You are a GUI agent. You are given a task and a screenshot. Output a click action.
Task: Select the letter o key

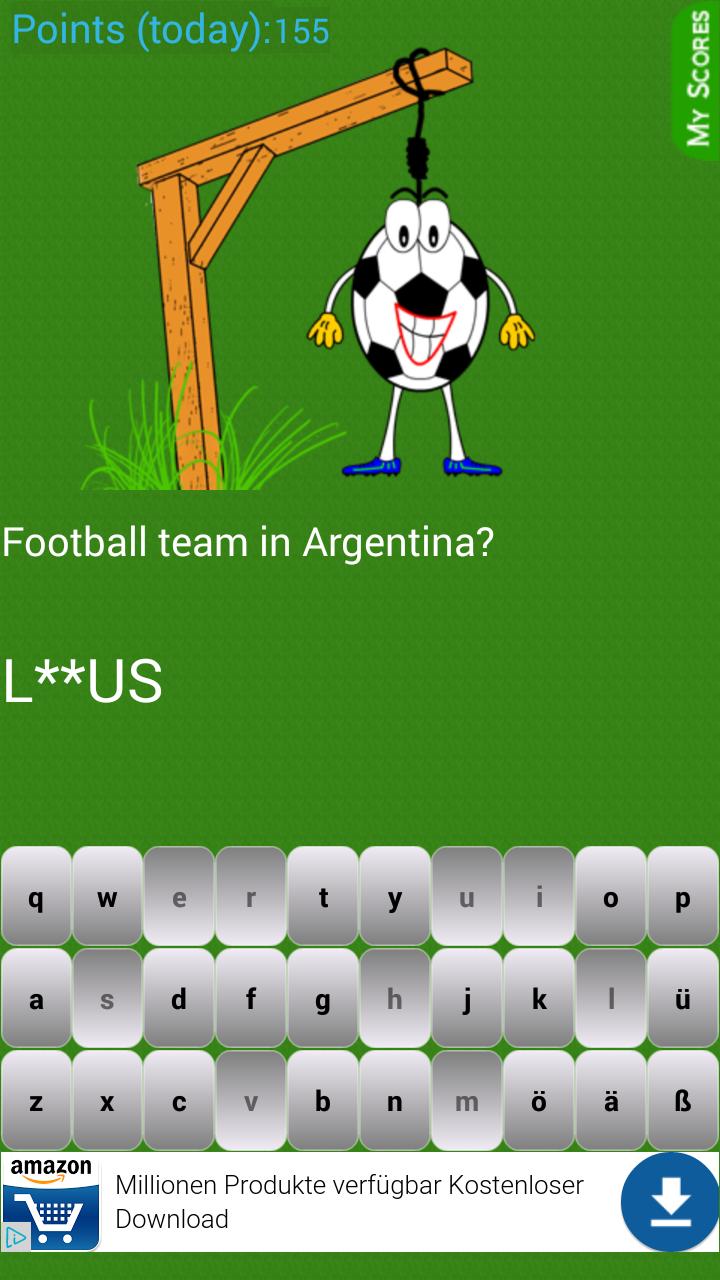click(611, 897)
